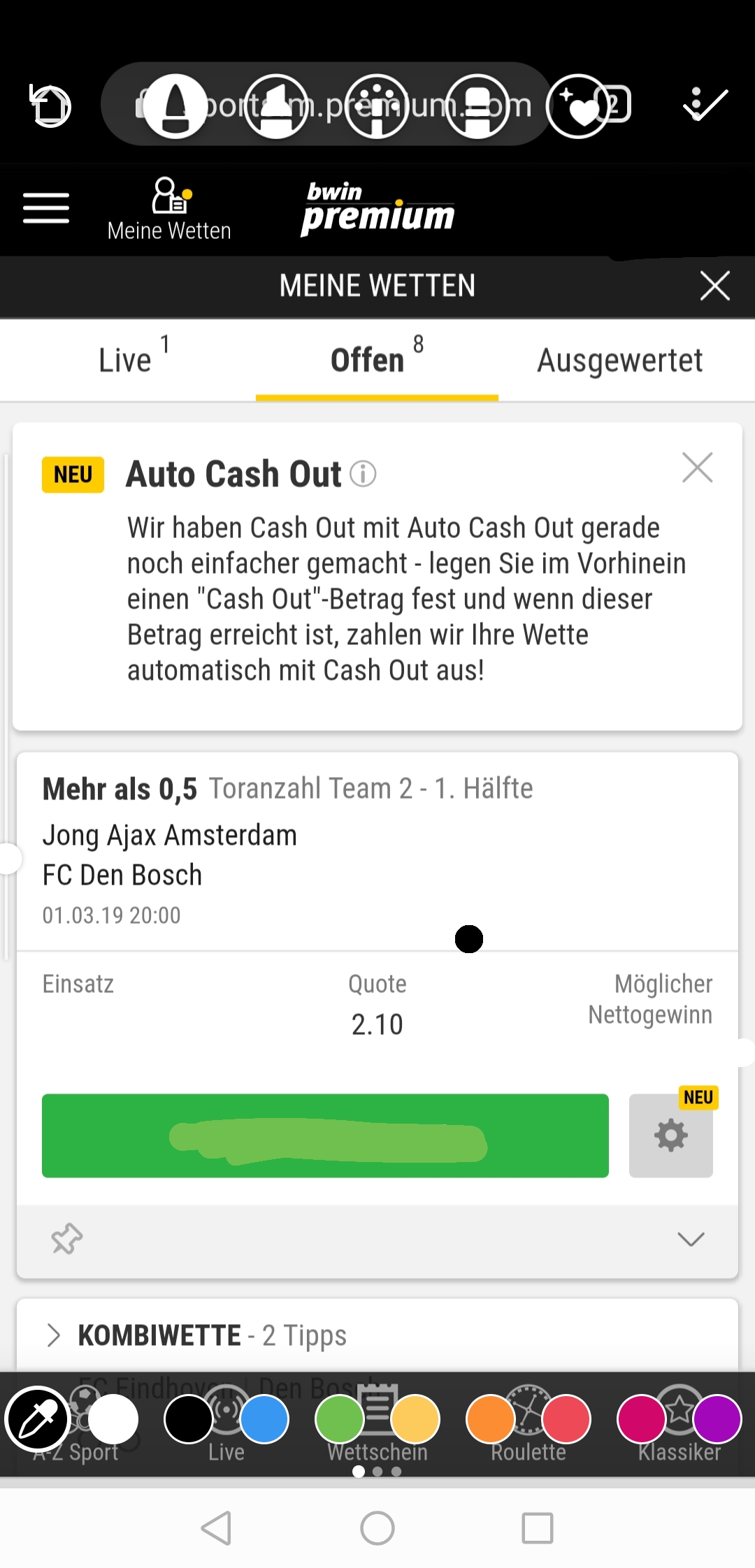Viewport: 755px width, 1568px height.
Task: Select the spray brush tool
Action: tap(377, 106)
